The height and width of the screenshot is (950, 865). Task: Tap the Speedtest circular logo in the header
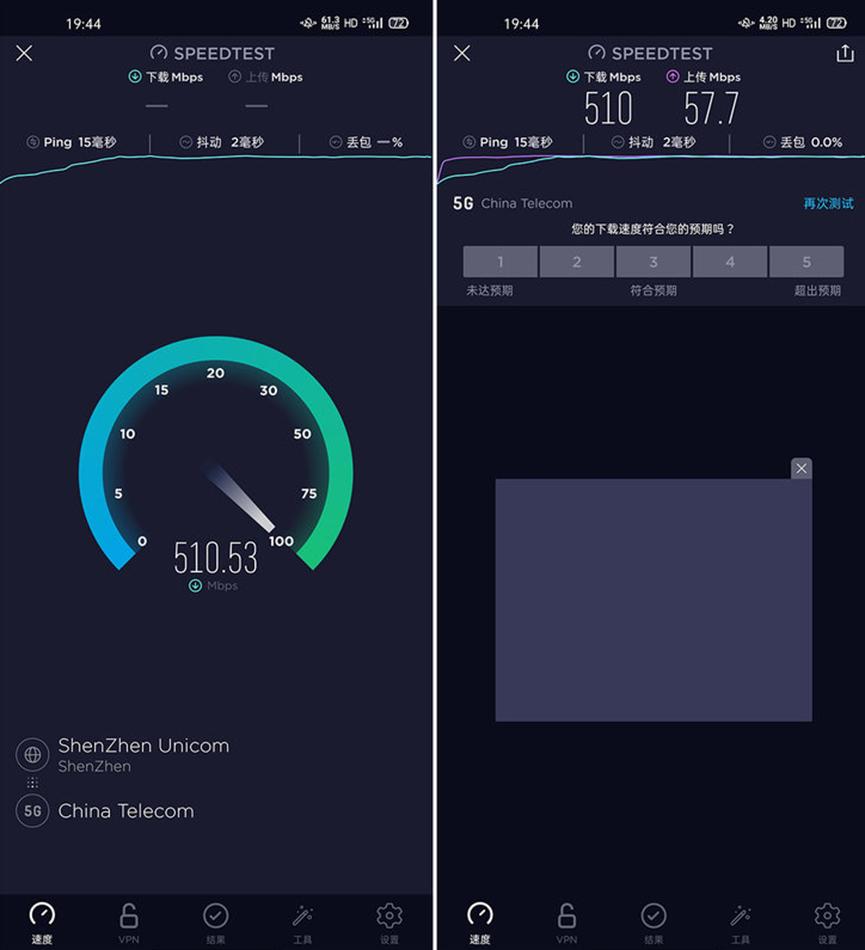tap(157, 52)
